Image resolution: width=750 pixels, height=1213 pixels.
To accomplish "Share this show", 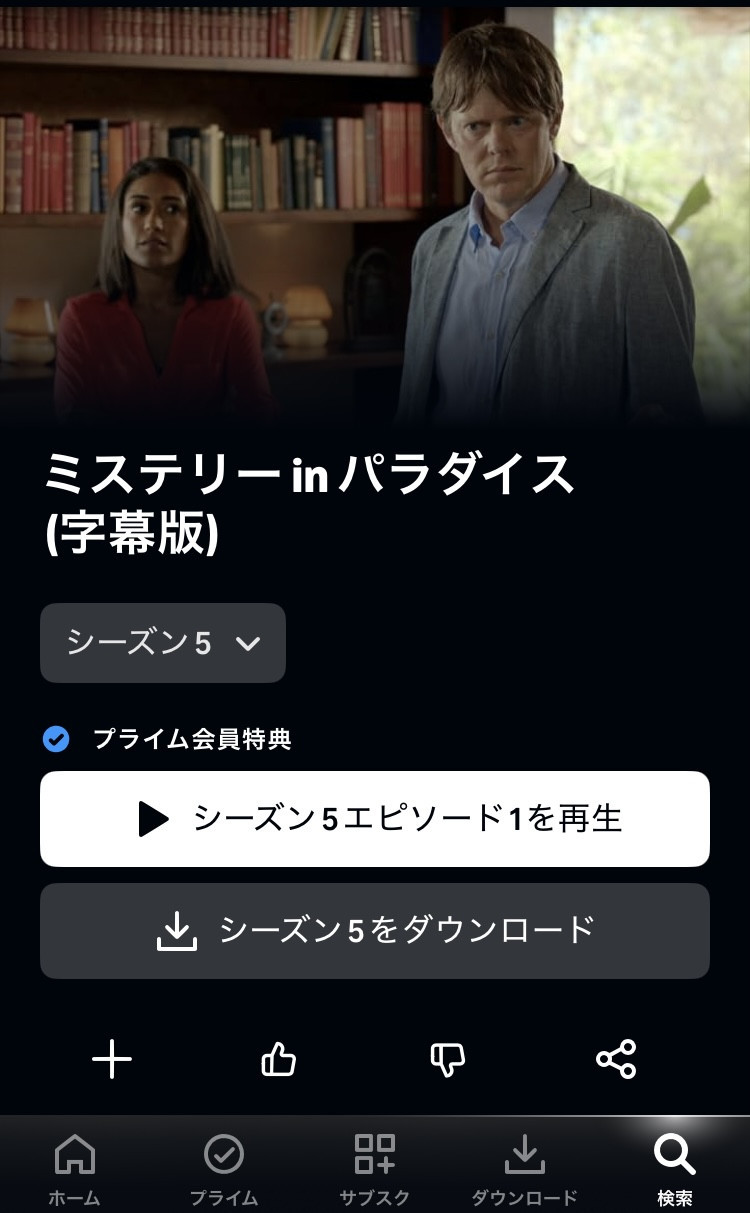I will [616, 1059].
